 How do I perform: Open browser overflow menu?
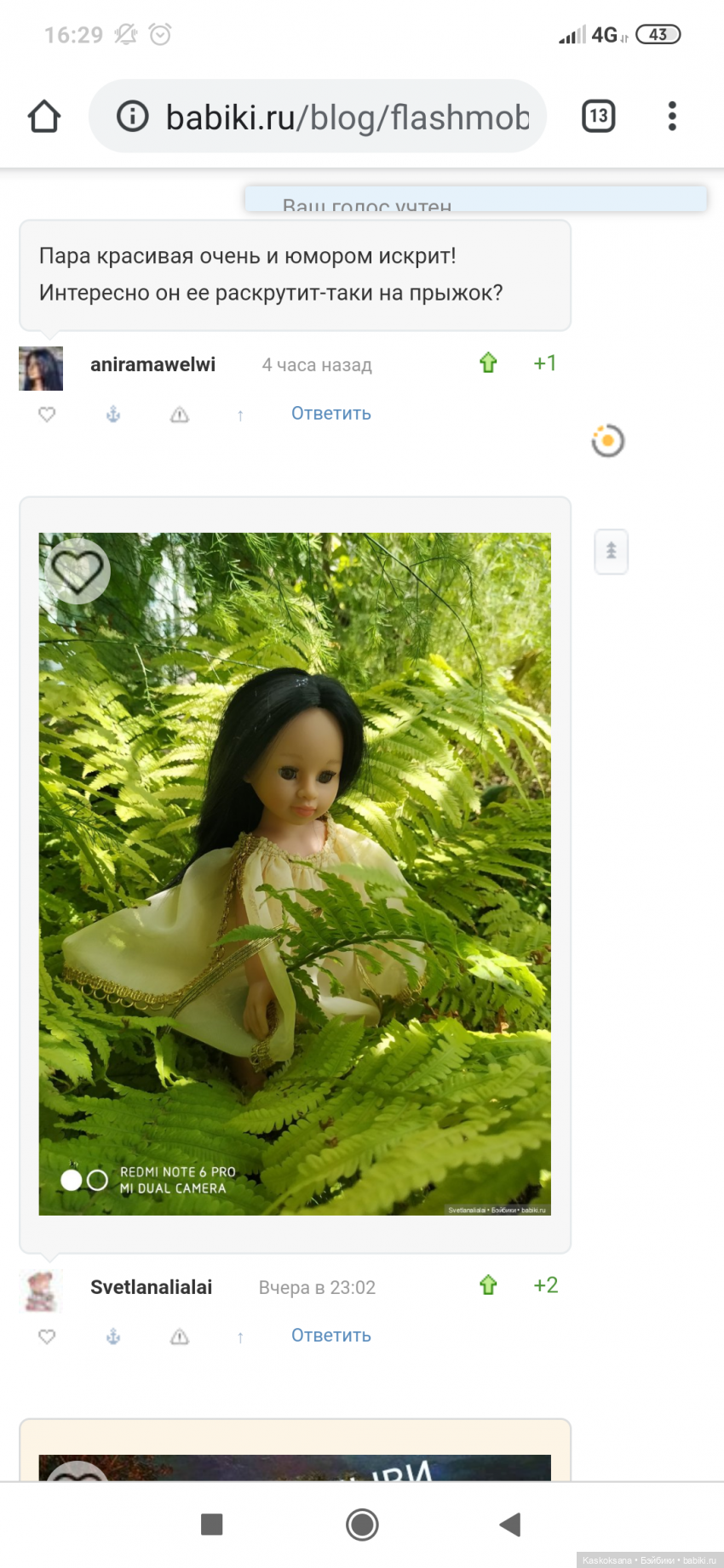click(672, 116)
